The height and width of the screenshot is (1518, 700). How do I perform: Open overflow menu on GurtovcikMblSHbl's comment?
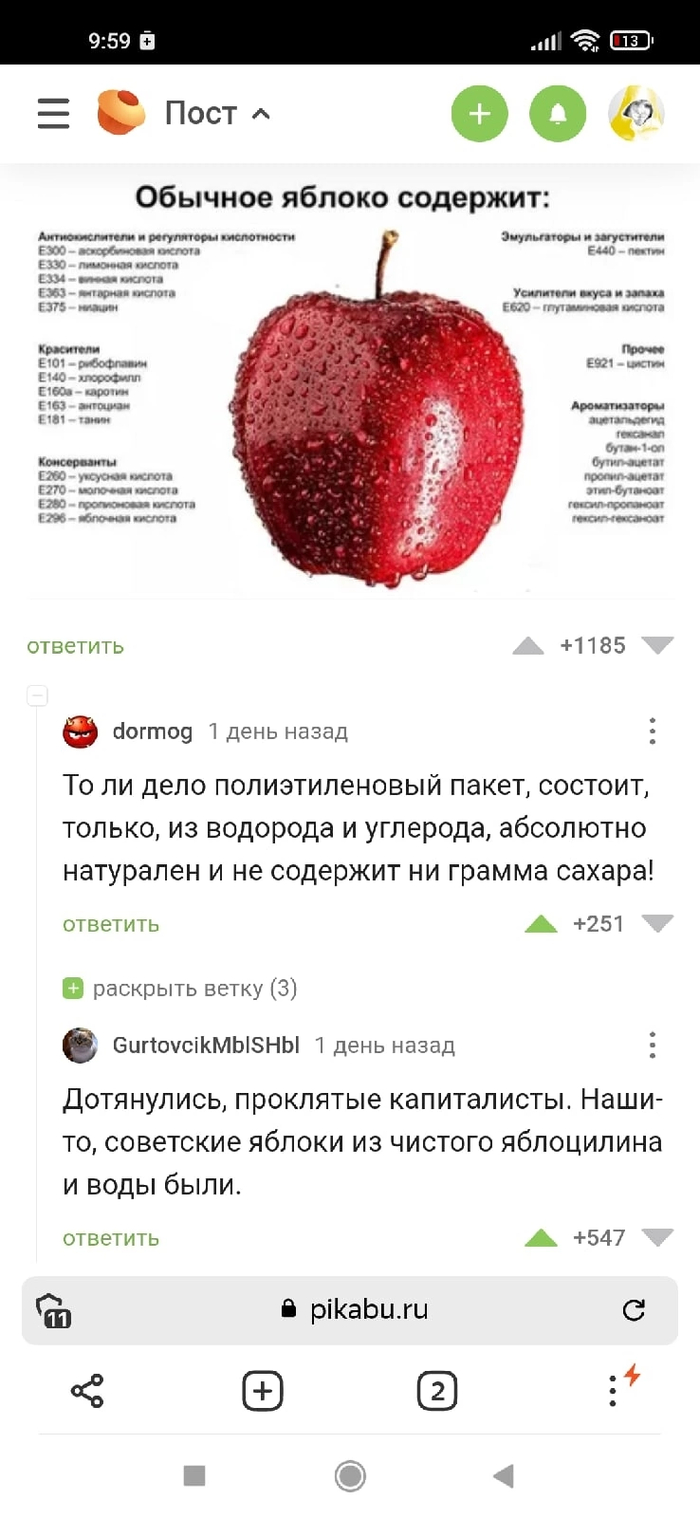[x=652, y=1045]
